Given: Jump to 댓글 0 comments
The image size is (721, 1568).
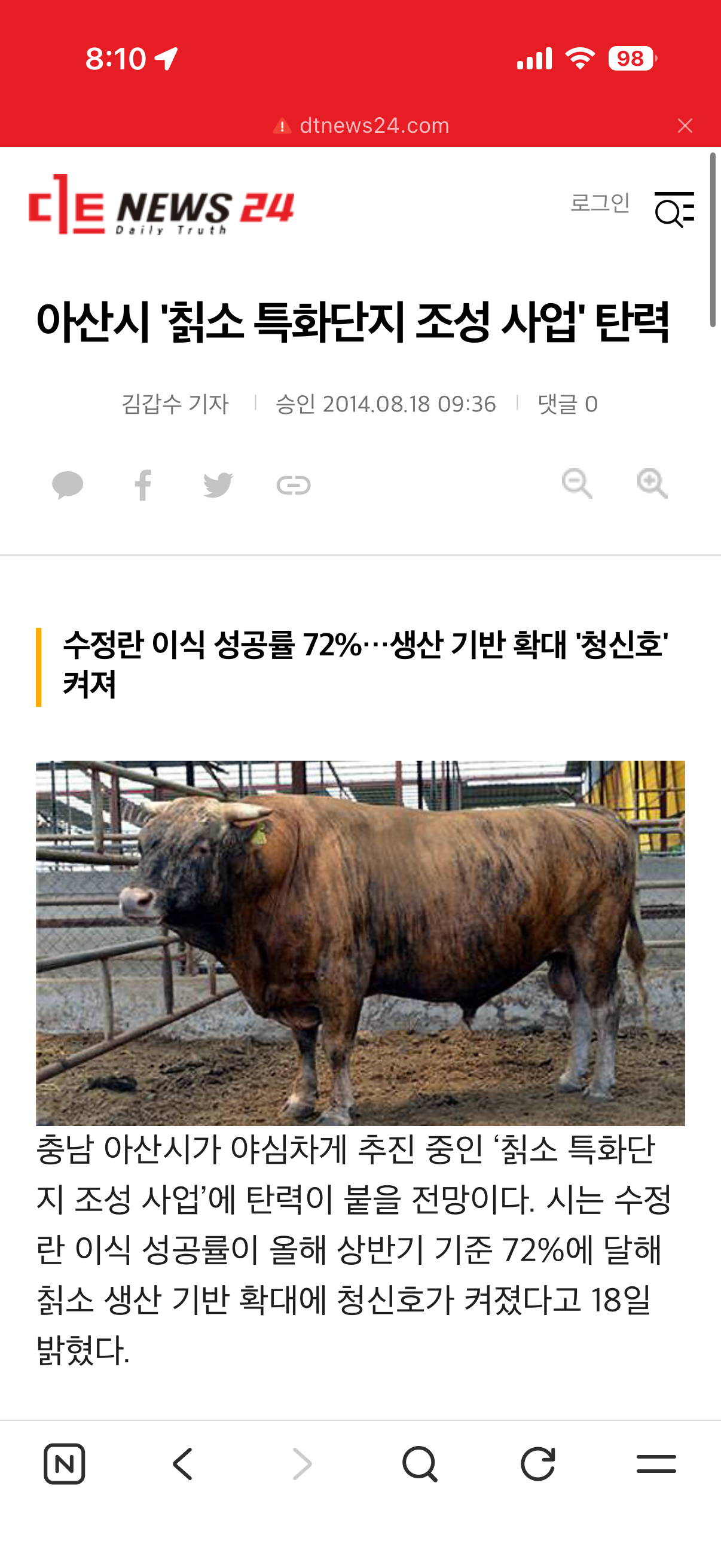Looking at the screenshot, I should (x=568, y=404).
